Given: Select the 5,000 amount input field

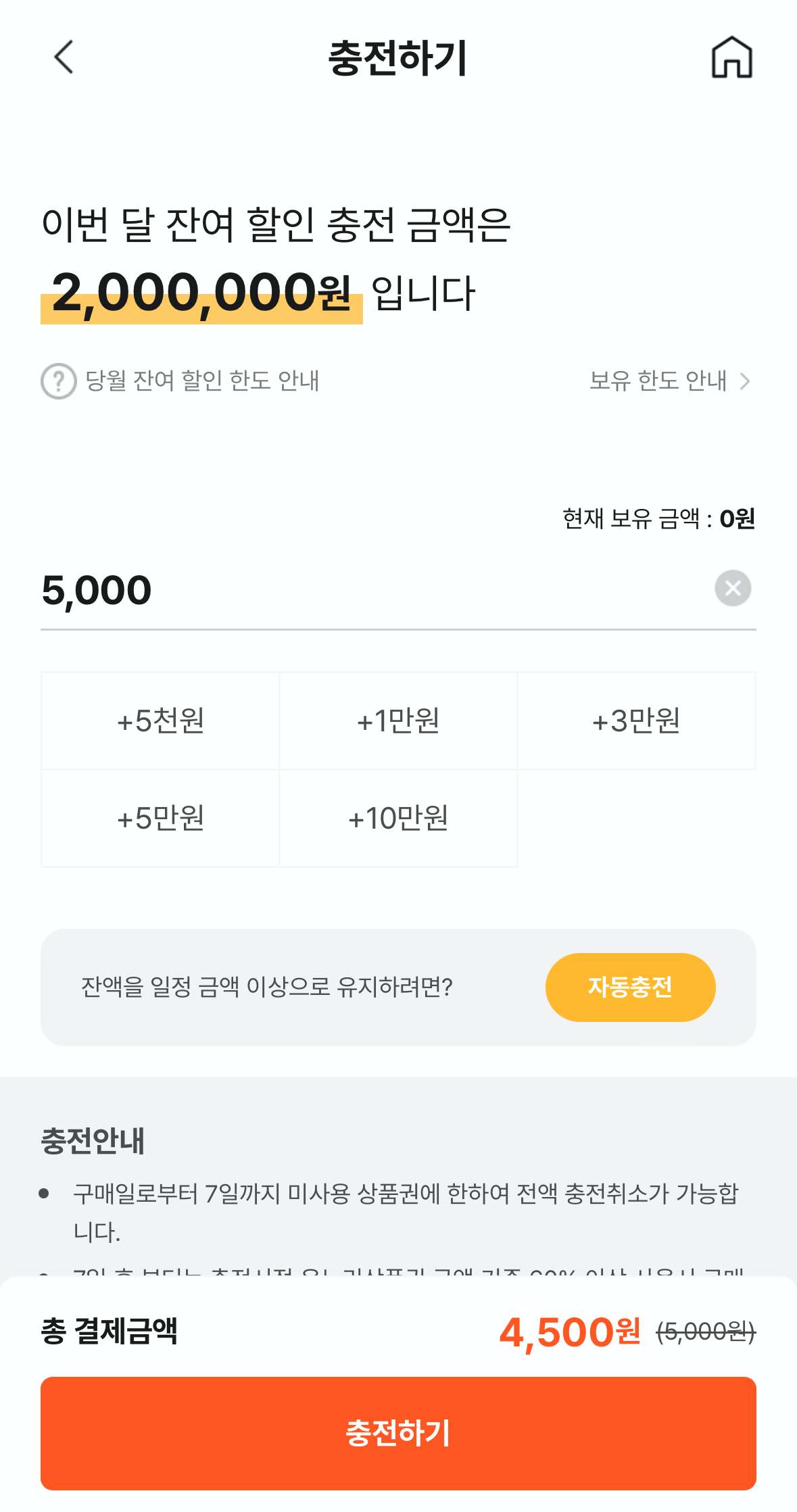Looking at the screenshot, I should pos(270,589).
